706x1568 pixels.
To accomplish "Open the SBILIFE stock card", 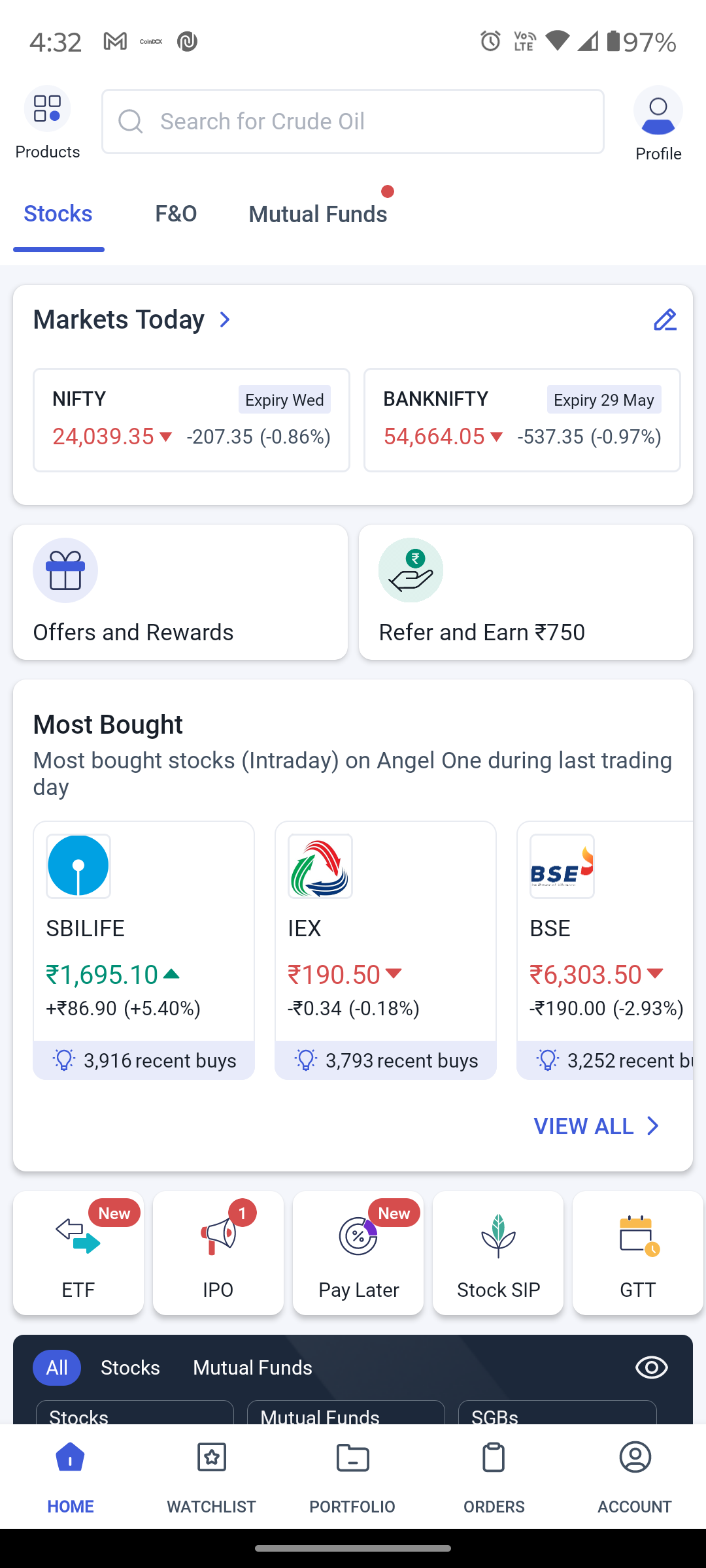I will coord(144,951).
